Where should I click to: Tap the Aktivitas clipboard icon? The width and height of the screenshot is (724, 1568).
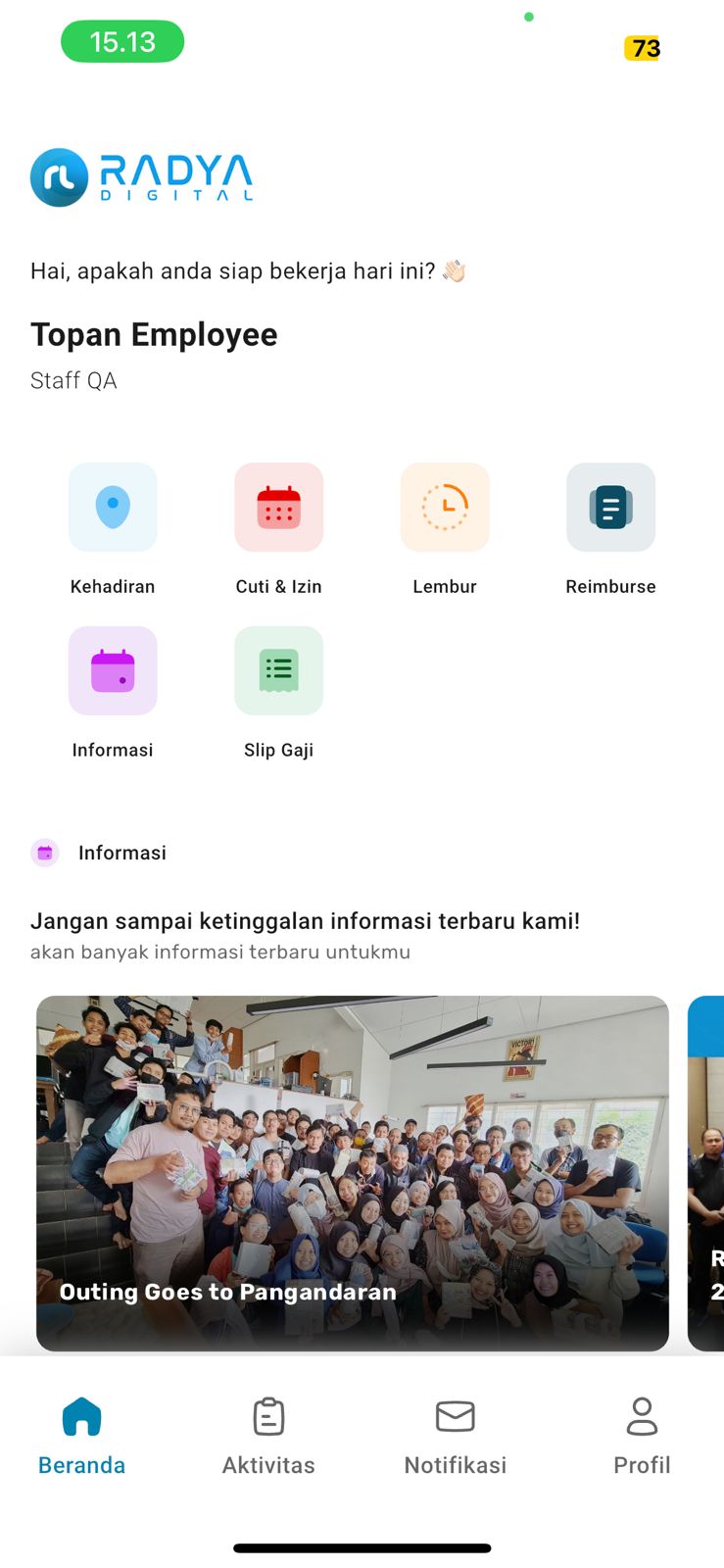click(x=267, y=1415)
